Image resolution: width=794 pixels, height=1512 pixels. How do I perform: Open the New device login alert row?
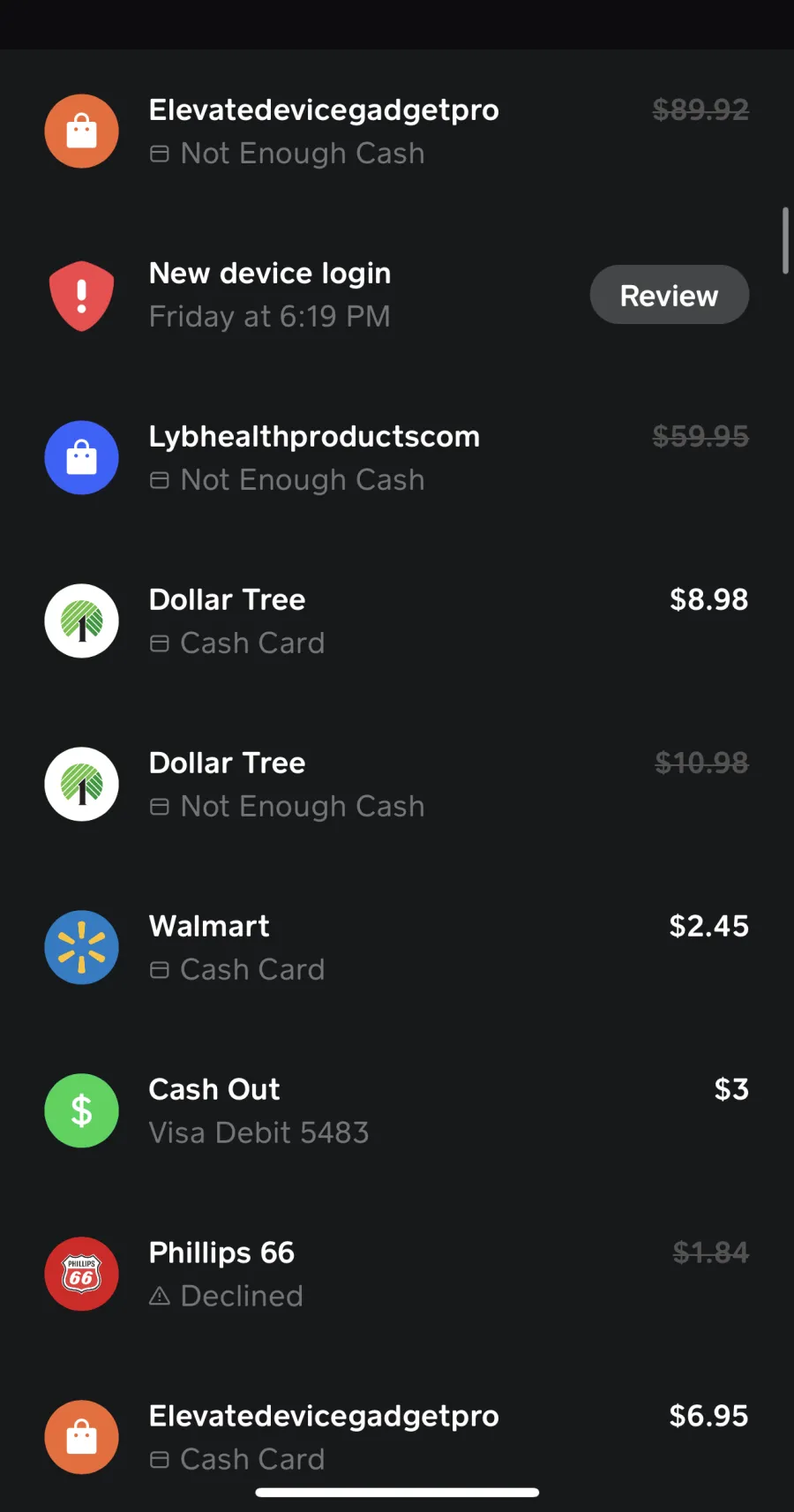[x=397, y=295]
